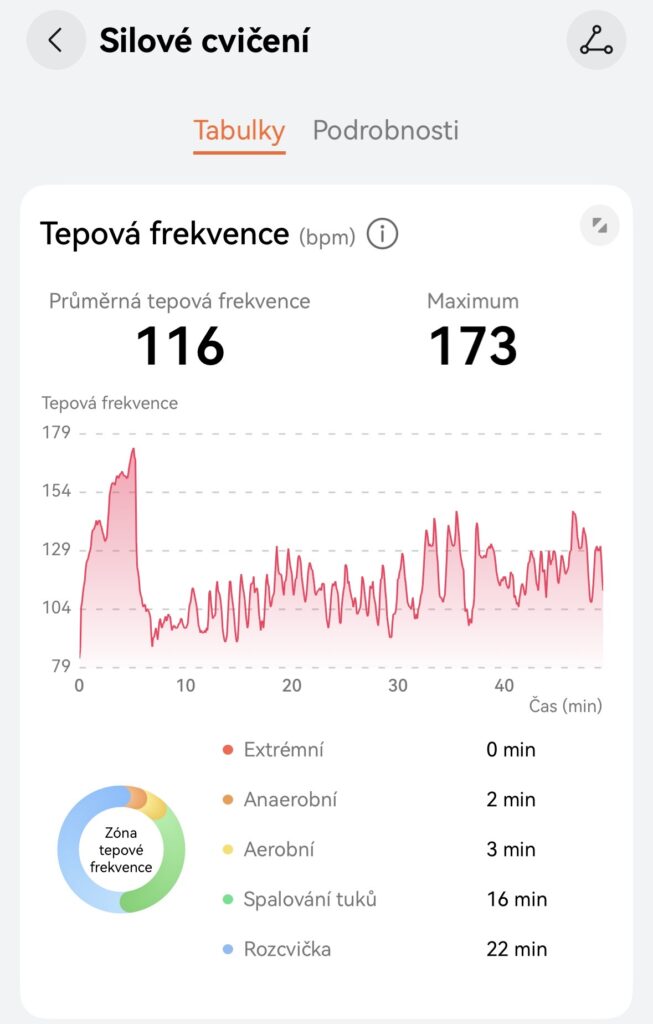This screenshot has width=653, height=1024.
Task: Open heart rate info icon
Action: [382, 234]
